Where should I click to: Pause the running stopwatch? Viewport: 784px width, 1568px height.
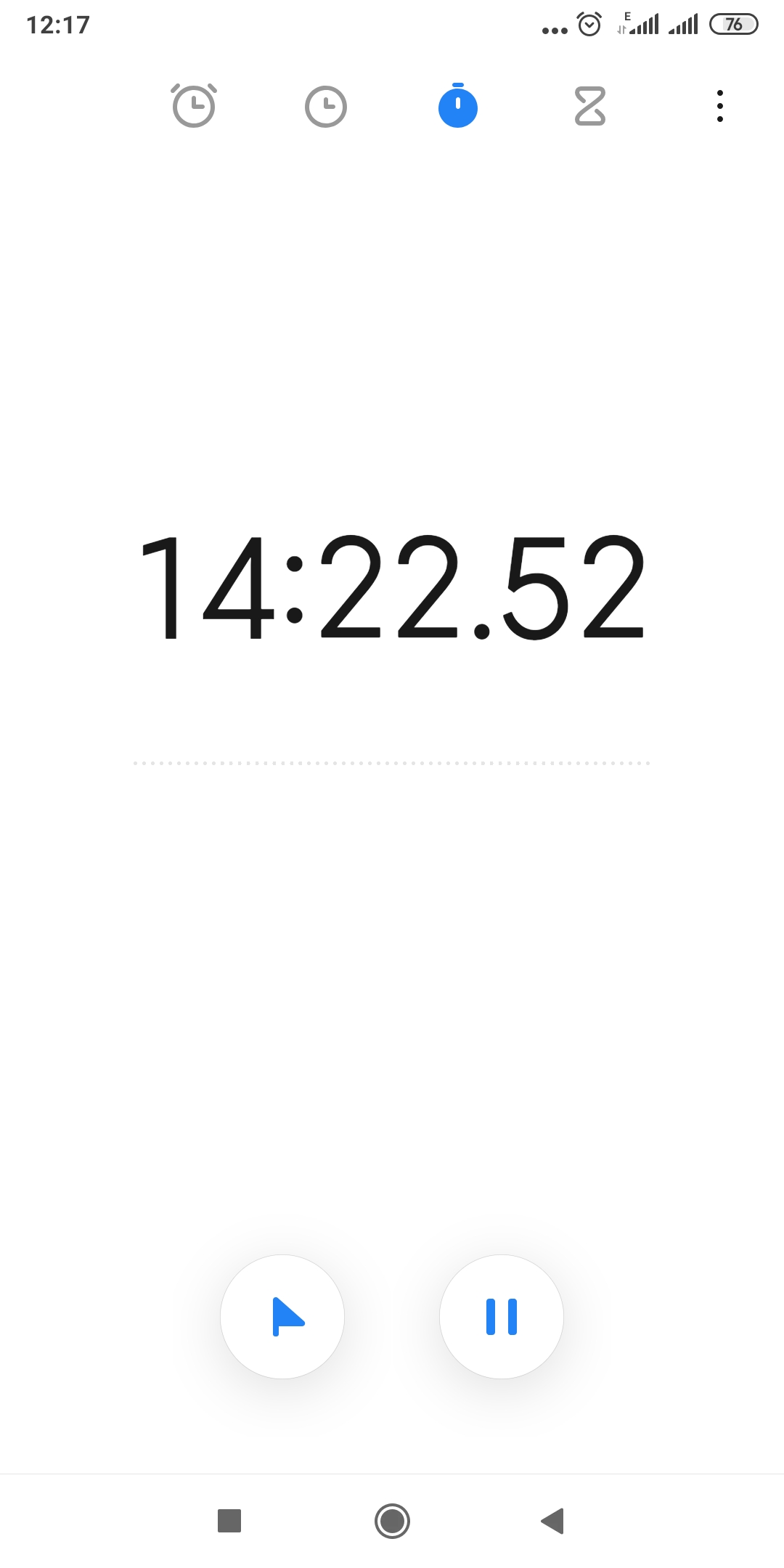pos(502,1317)
